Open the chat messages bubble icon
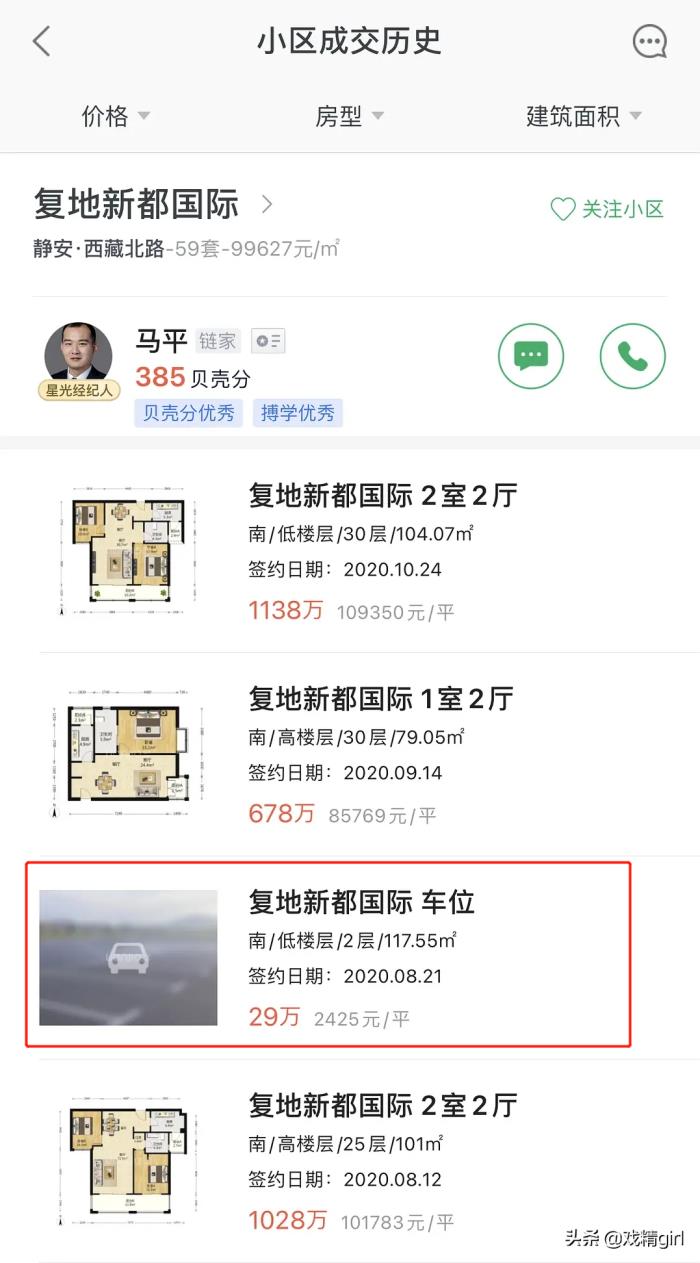The height and width of the screenshot is (1263, 700). (x=650, y=42)
